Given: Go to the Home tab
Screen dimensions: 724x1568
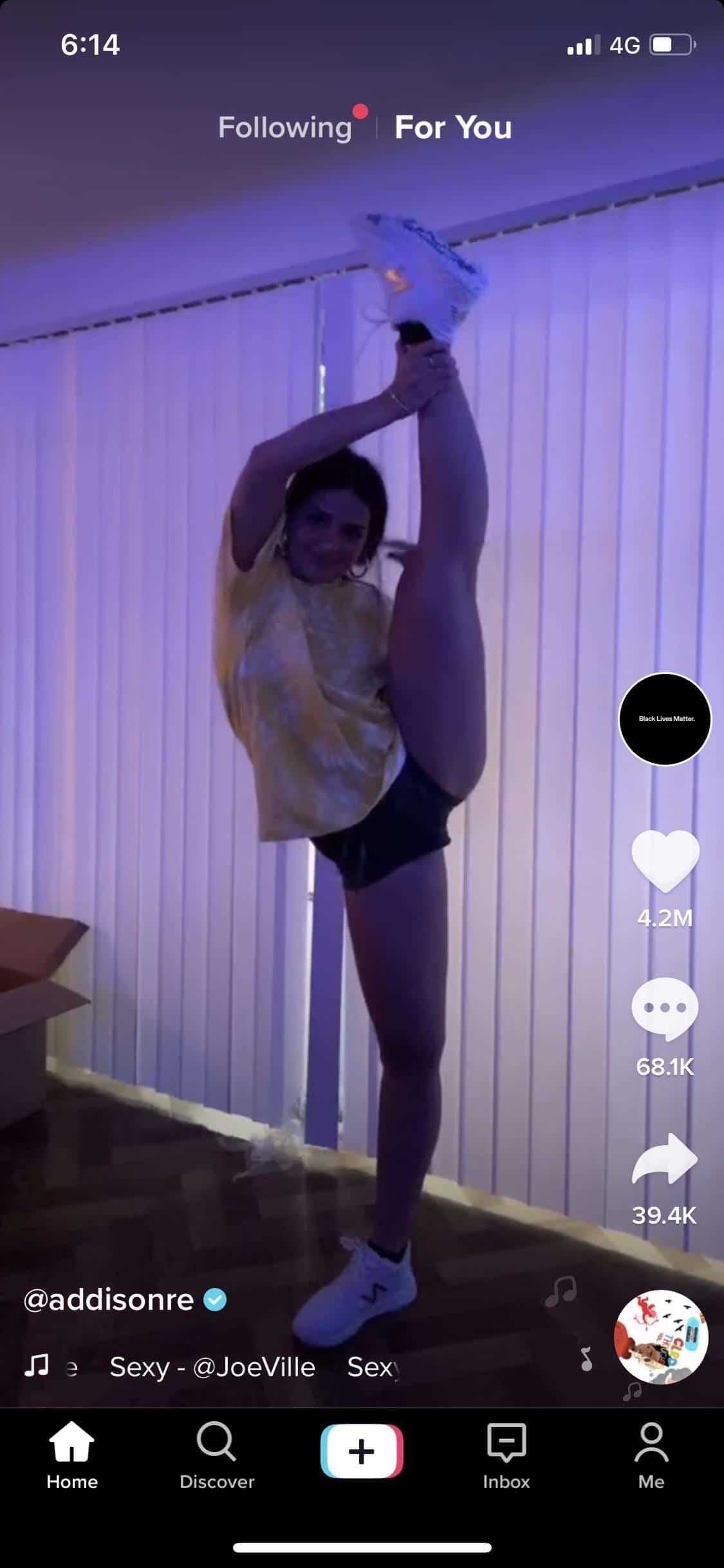Looking at the screenshot, I should 72,1455.
